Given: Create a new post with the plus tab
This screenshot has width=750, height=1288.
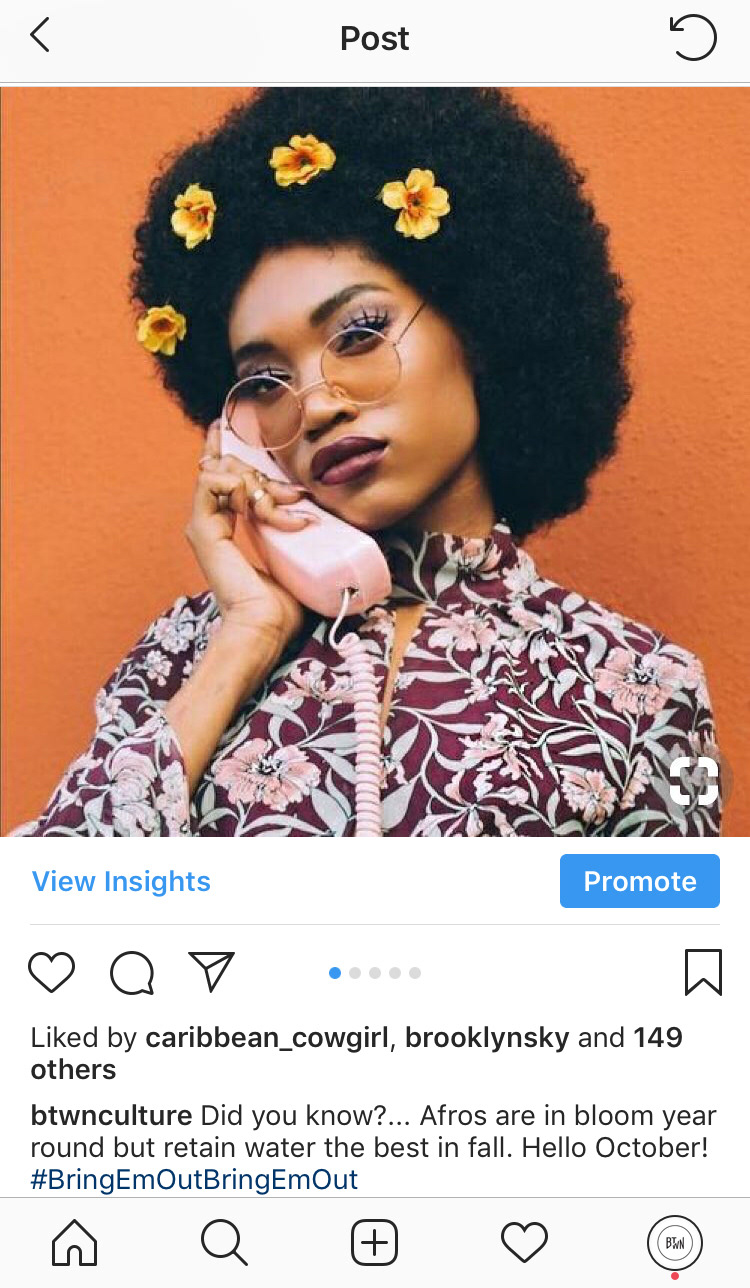Looking at the screenshot, I should [x=375, y=1244].
